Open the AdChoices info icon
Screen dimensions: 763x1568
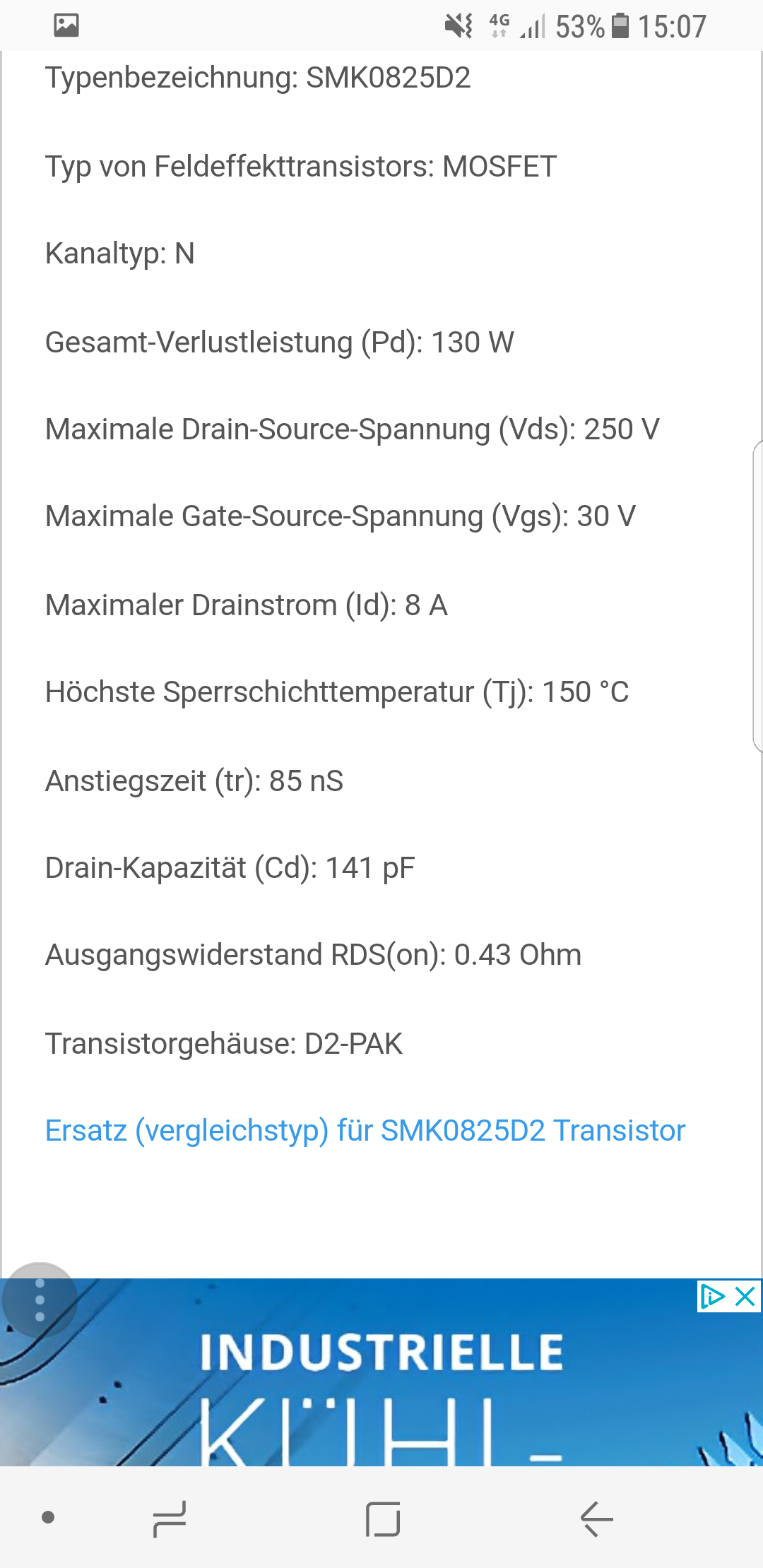[713, 1297]
